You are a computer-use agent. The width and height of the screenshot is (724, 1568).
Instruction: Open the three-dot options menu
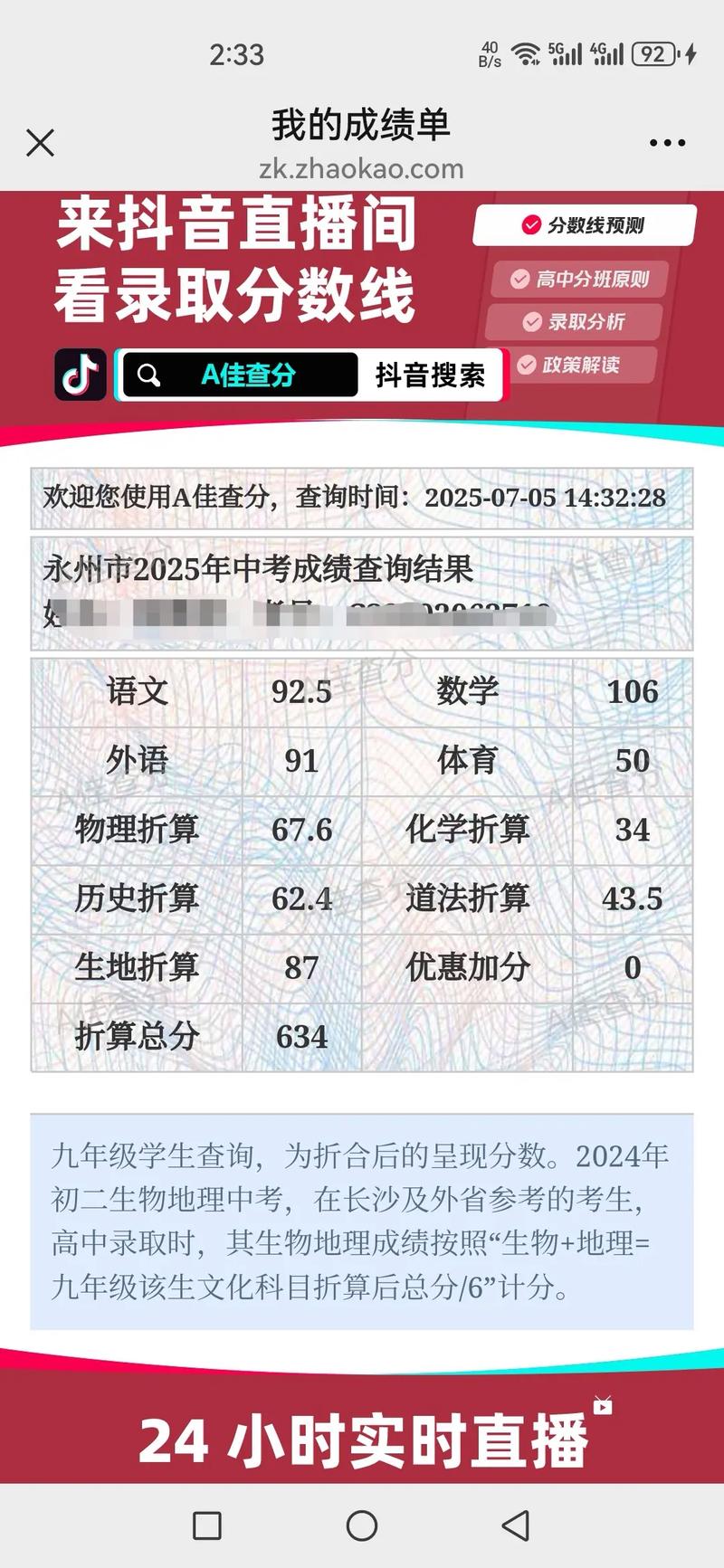pyautogui.click(x=667, y=143)
